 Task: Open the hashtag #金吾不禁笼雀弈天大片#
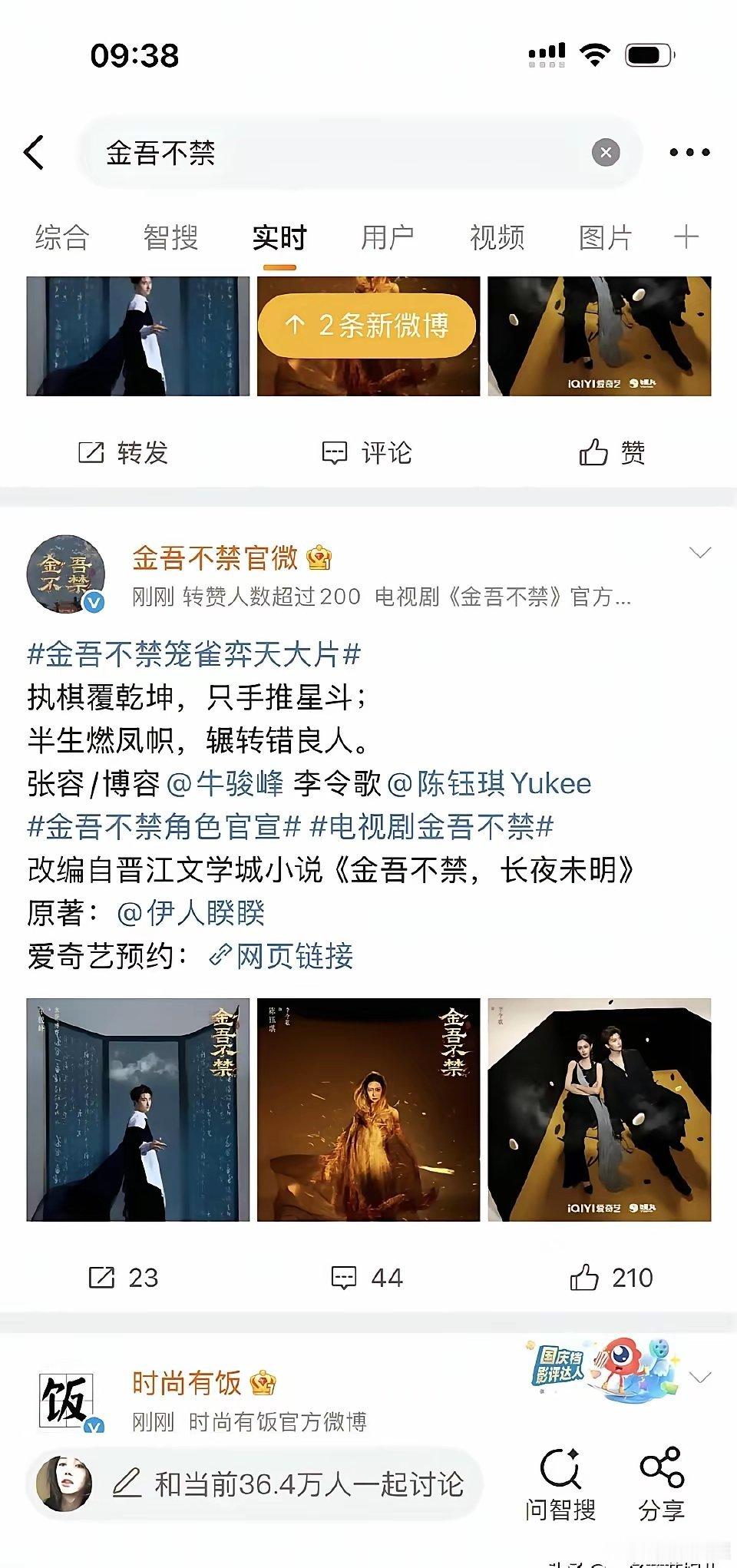pos(193,655)
